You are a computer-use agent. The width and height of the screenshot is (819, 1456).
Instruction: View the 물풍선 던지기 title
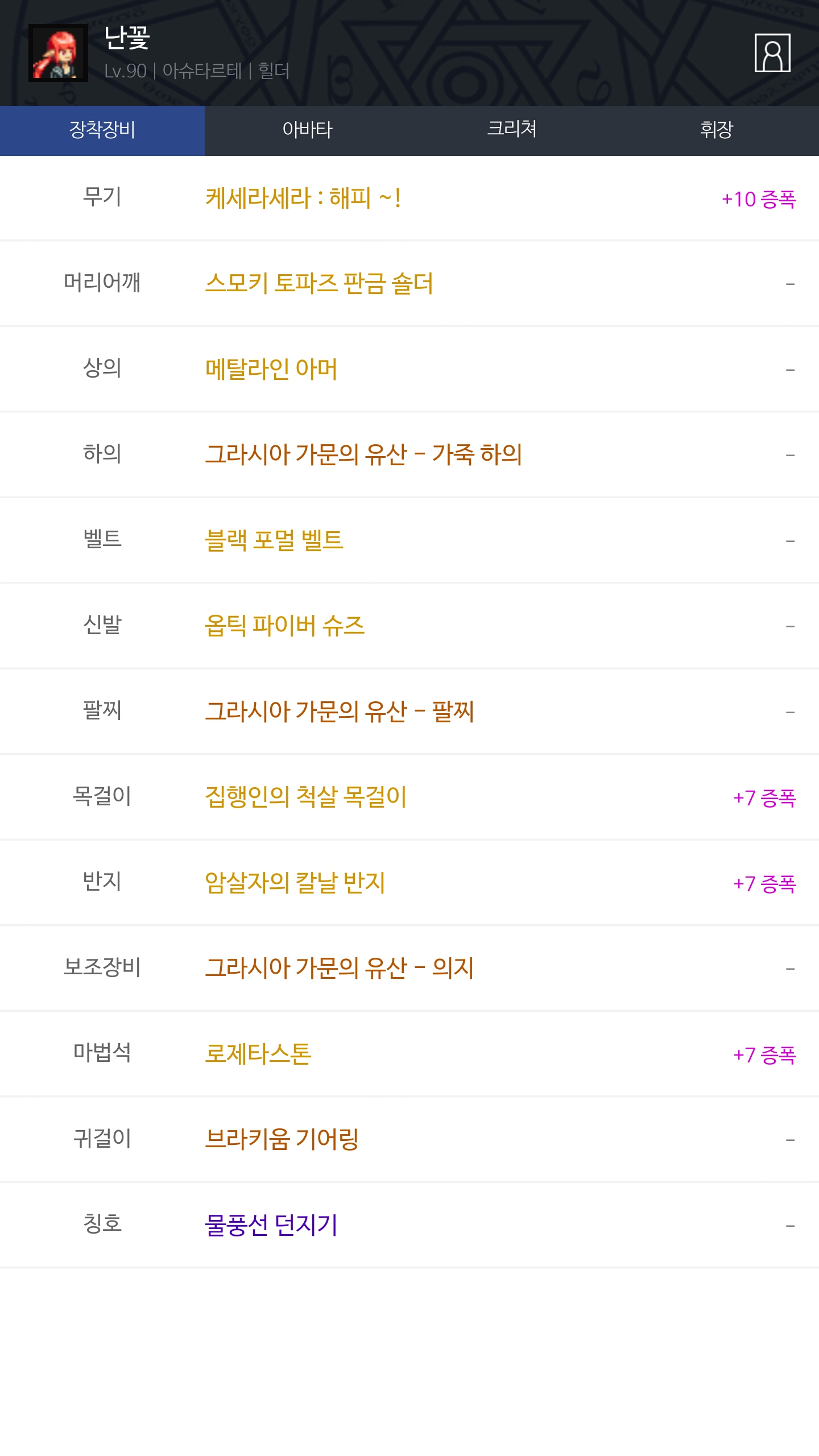click(x=271, y=1225)
